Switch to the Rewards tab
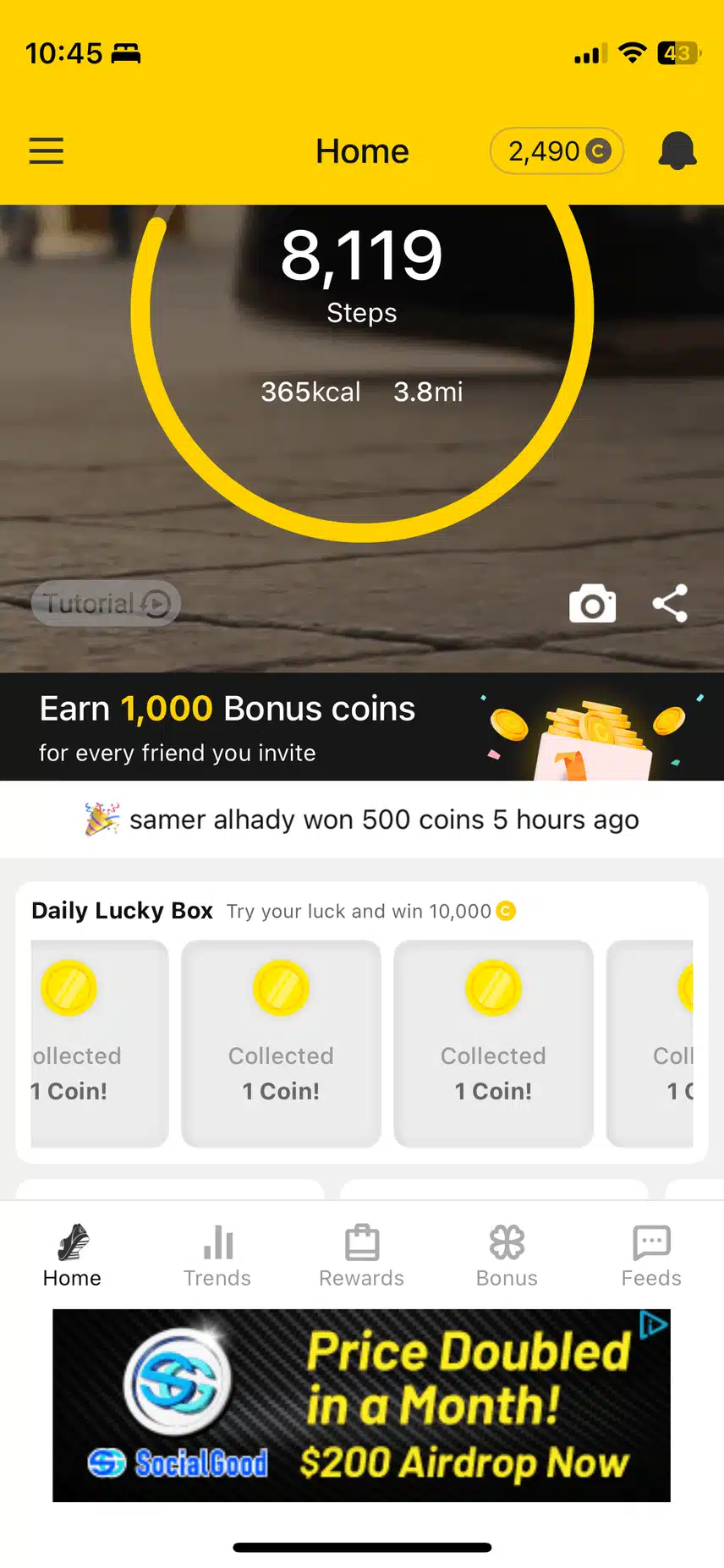Screen dimensions: 724x1568 point(361,1255)
